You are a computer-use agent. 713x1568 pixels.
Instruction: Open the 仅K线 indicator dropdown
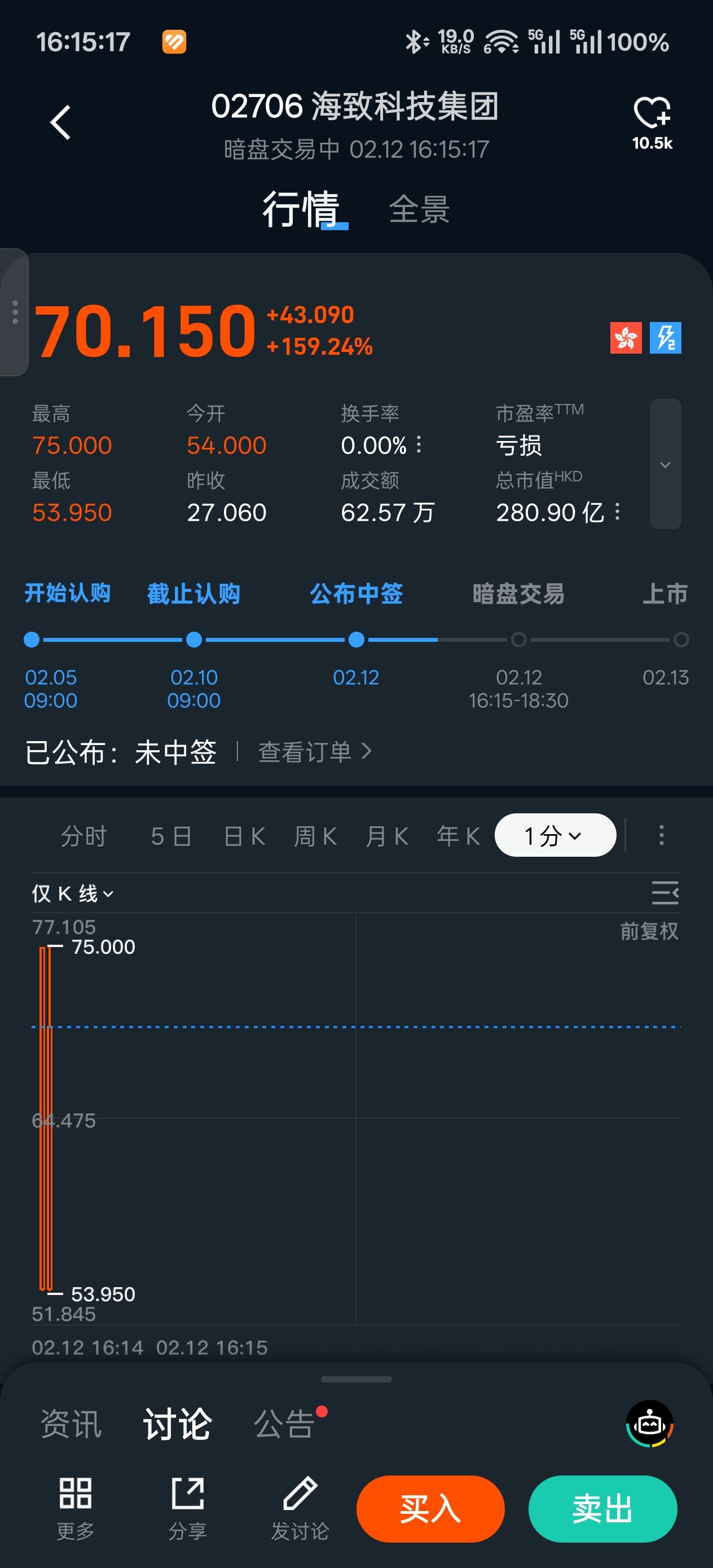pos(72,893)
